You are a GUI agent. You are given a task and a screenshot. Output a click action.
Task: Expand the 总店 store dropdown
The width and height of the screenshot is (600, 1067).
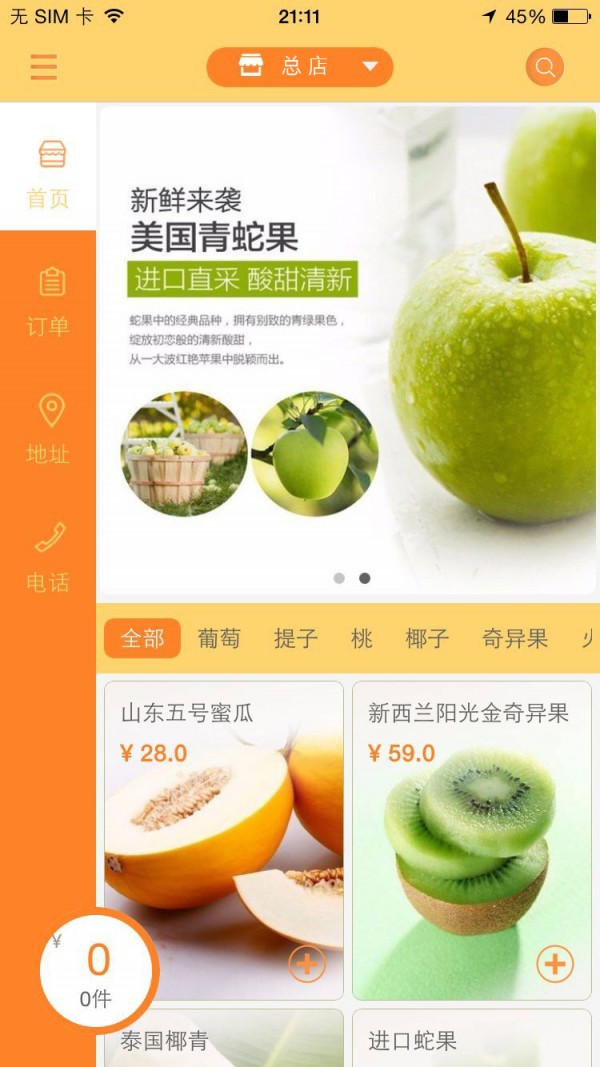click(x=300, y=67)
